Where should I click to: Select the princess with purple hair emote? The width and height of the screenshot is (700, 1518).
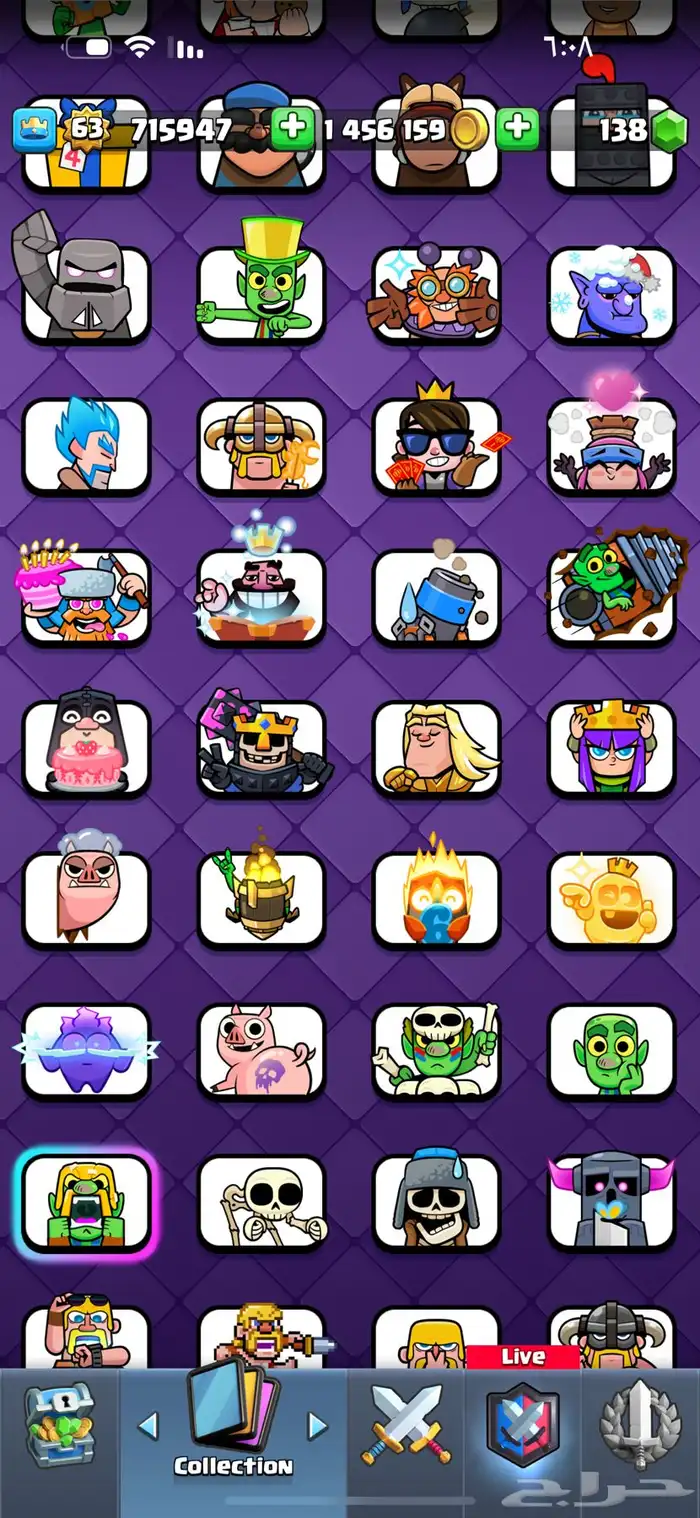611,748
